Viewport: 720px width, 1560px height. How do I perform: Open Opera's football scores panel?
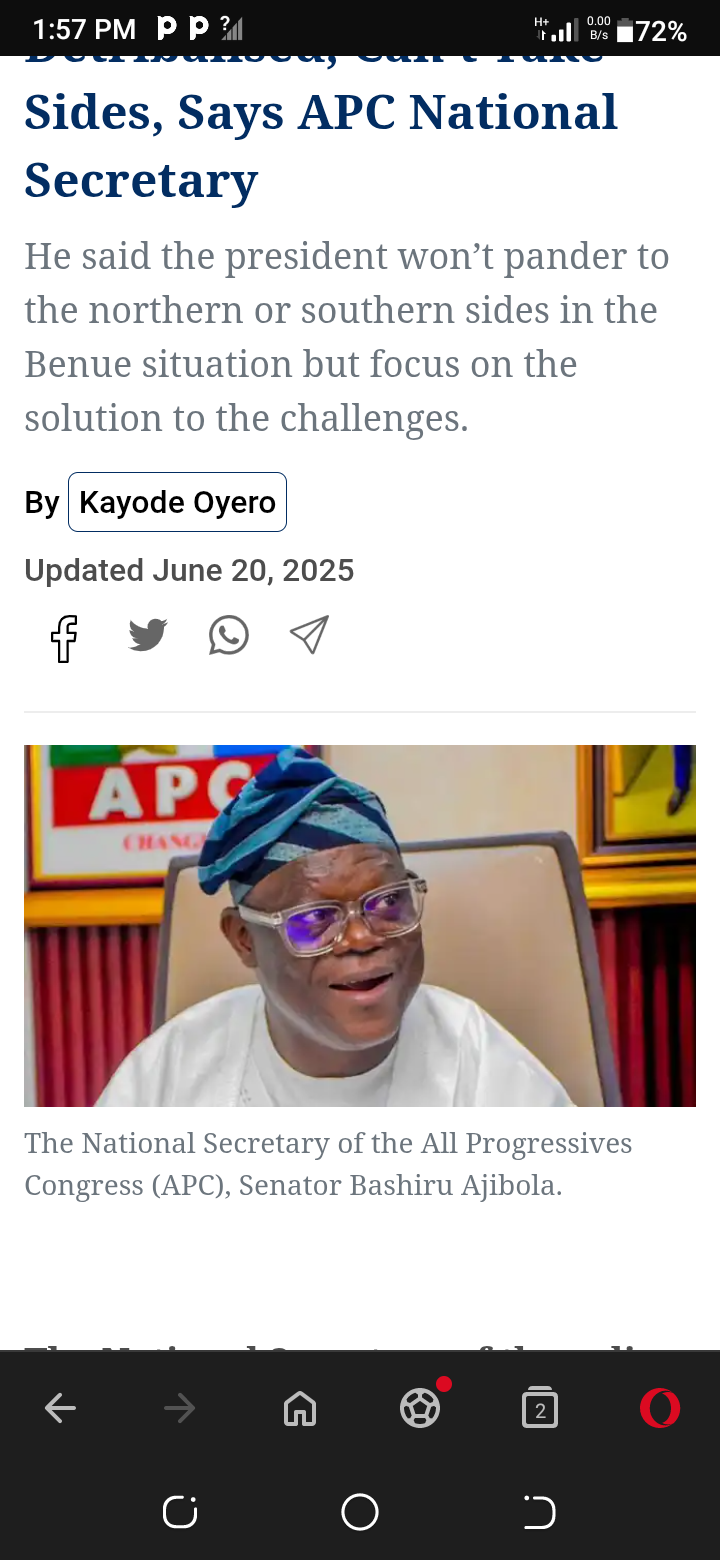[x=420, y=1407]
